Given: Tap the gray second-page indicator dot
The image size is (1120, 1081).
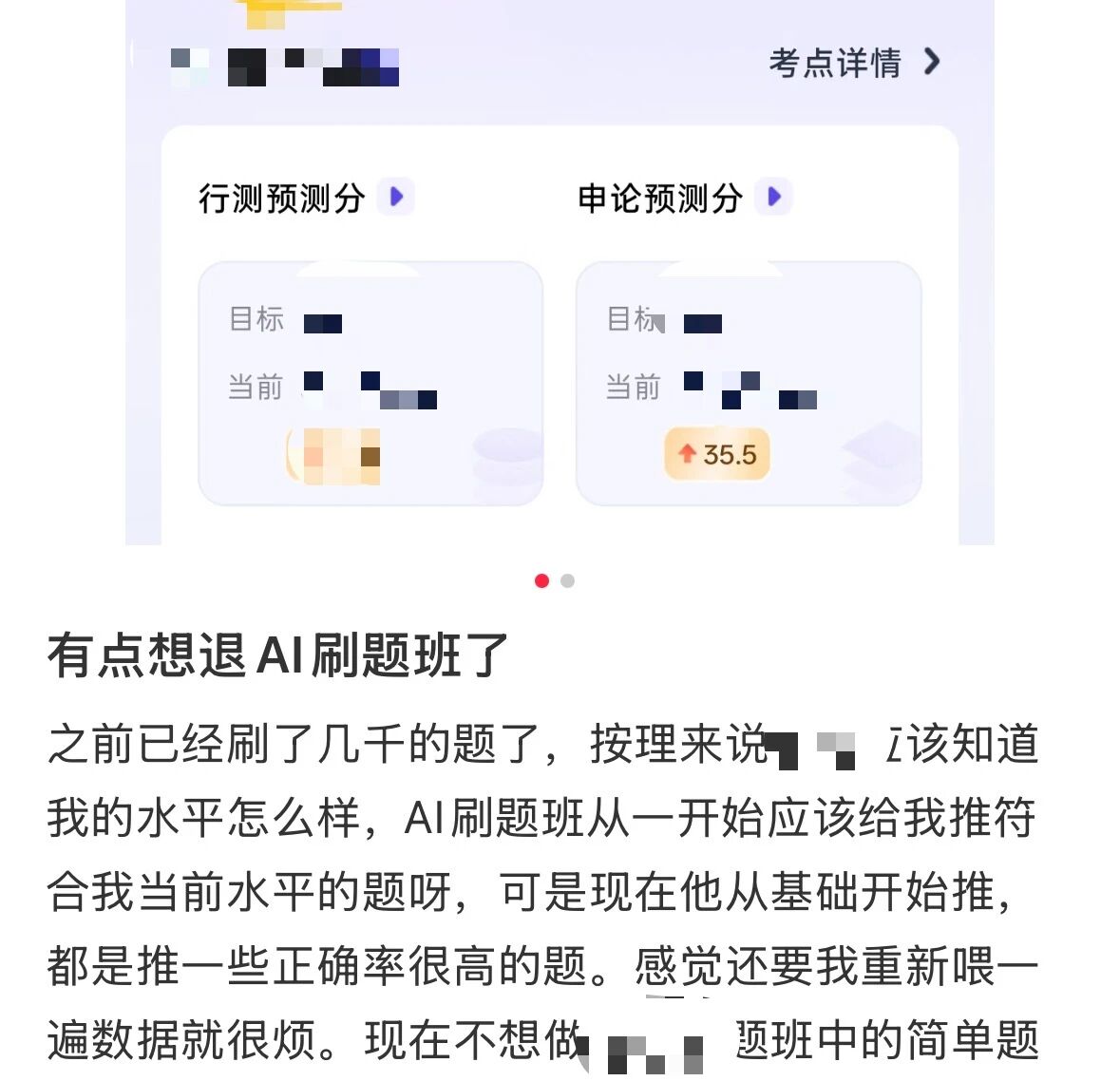Looking at the screenshot, I should tap(567, 580).
